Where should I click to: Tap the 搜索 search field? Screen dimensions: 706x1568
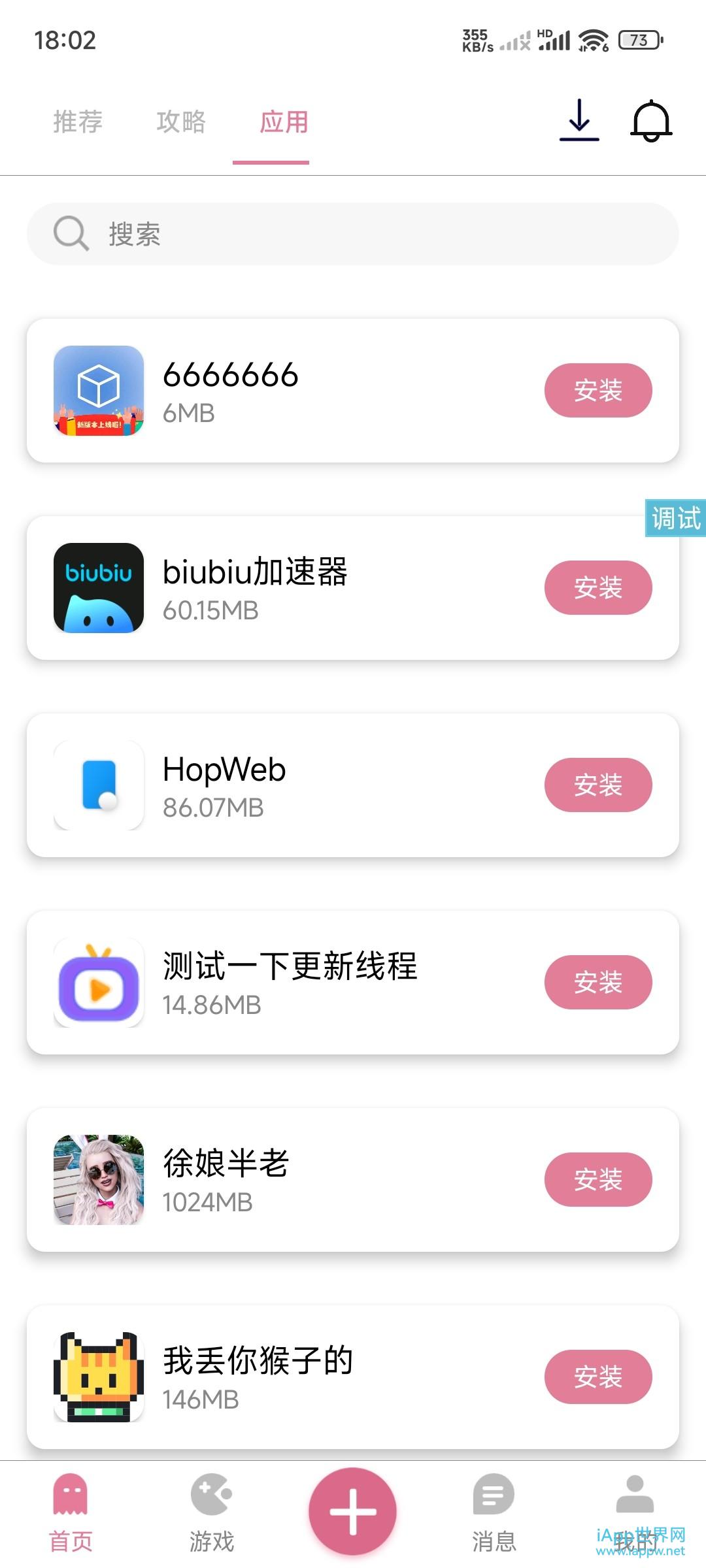[353, 234]
